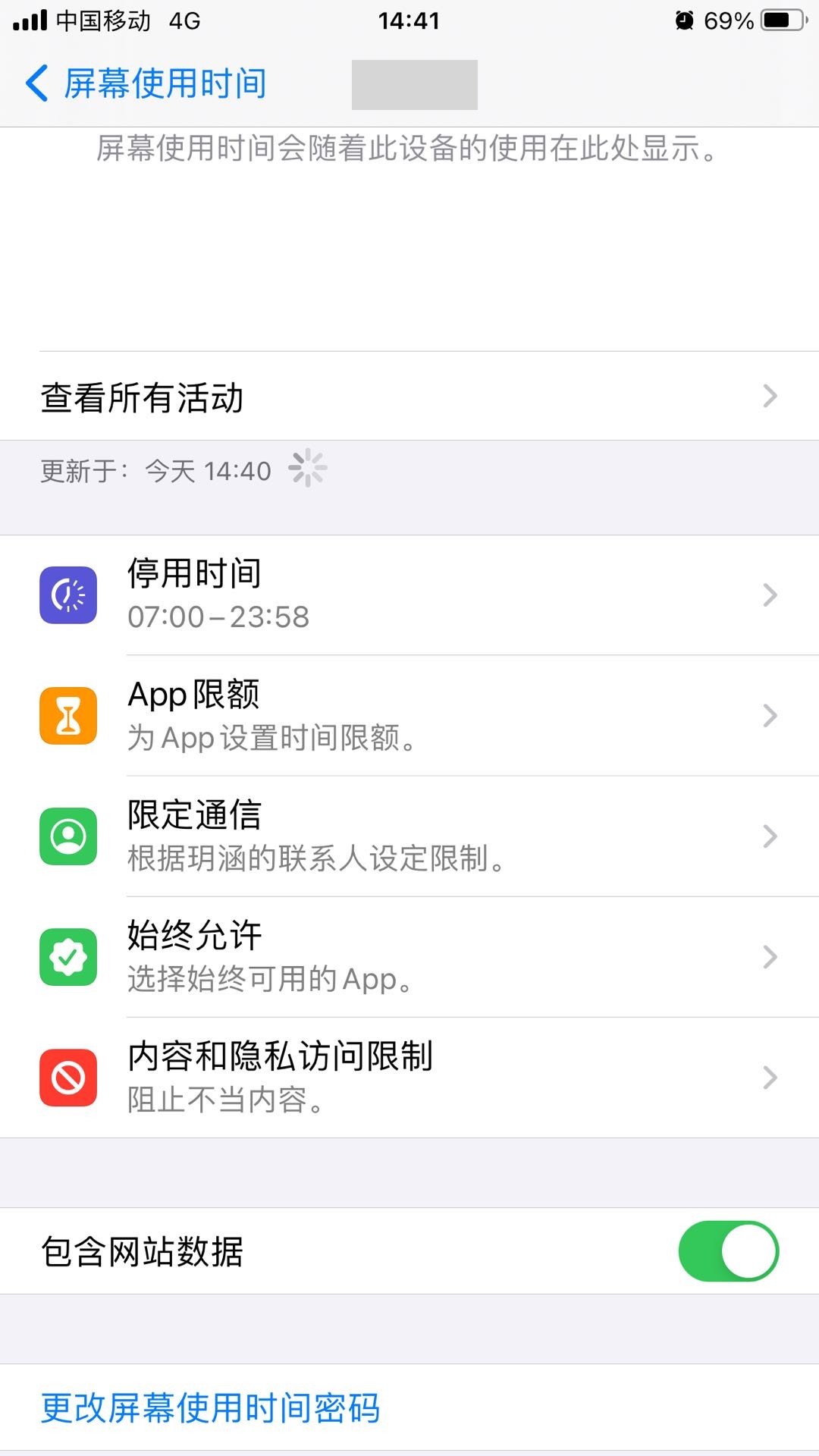Open 查看所有活动
Viewport: 819px width, 1456px height.
409,397
